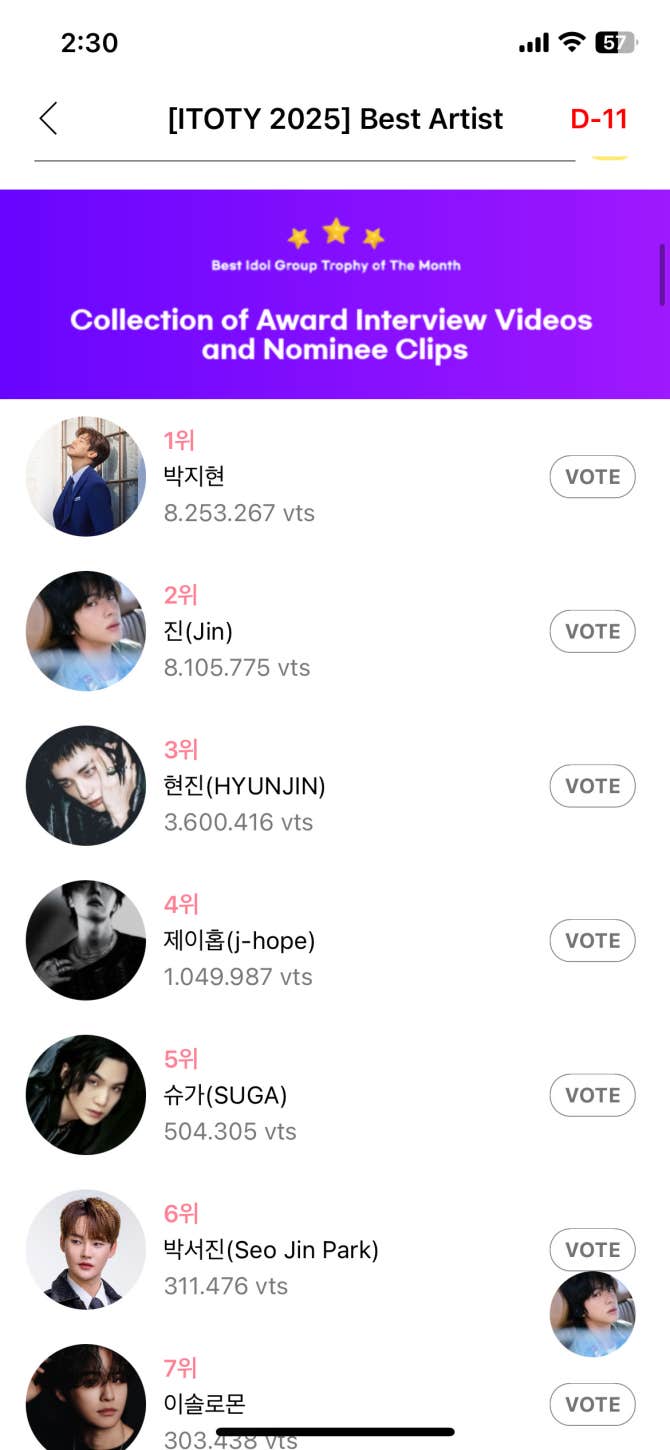The height and width of the screenshot is (1450, 670).
Task: Go back using the top-left arrow
Action: pyautogui.click(x=48, y=119)
